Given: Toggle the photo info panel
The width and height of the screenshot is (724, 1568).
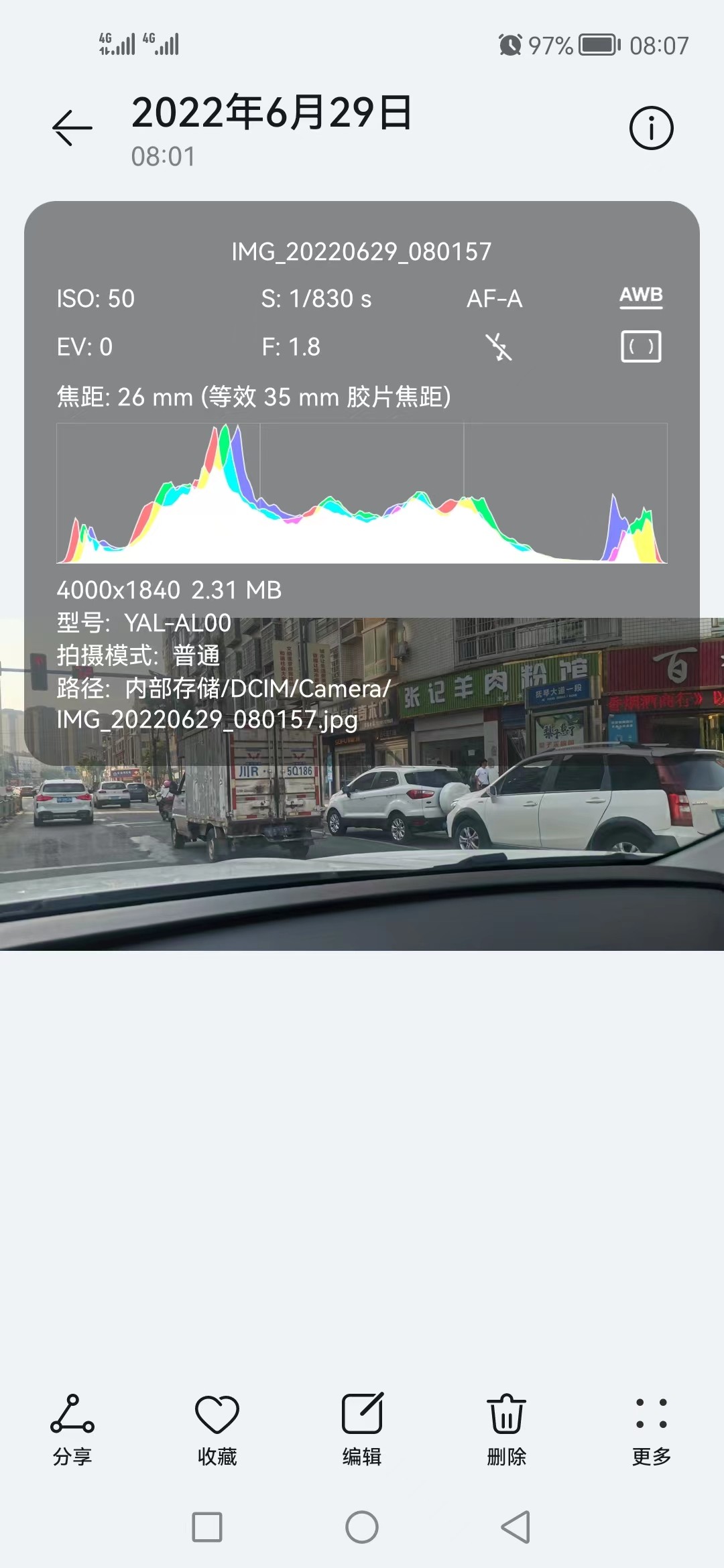Looking at the screenshot, I should coord(651,127).
